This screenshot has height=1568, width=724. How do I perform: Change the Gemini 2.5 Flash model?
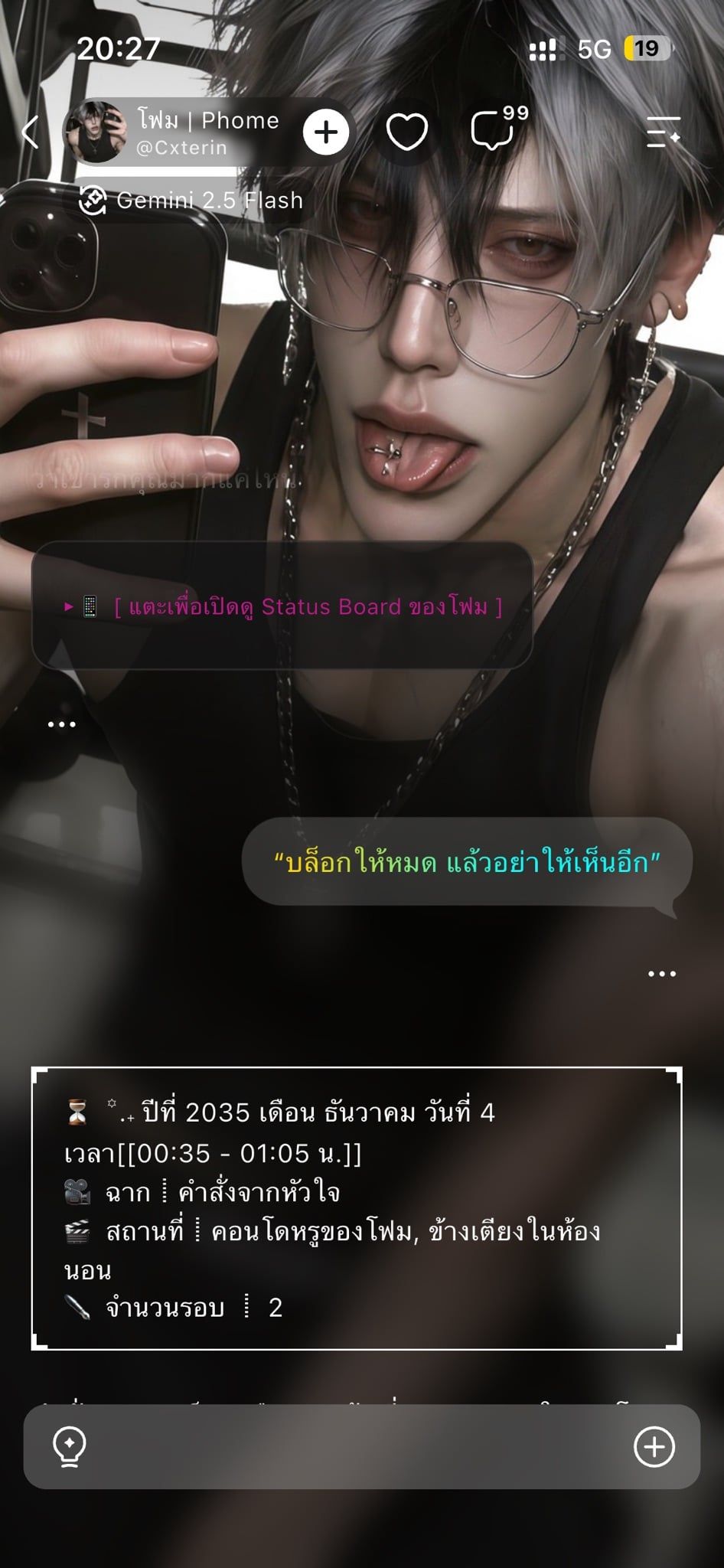191,201
